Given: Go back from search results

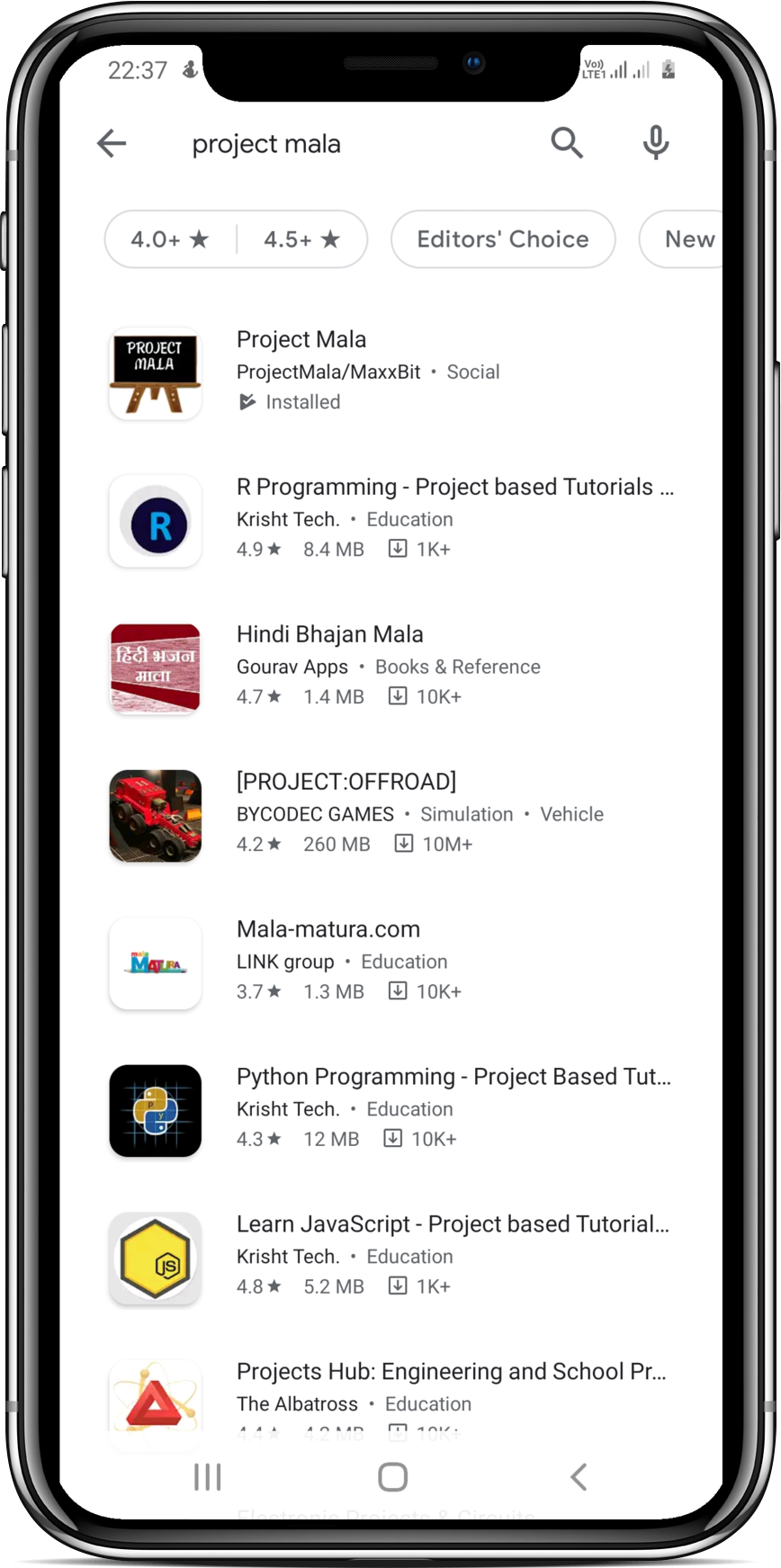Looking at the screenshot, I should [x=112, y=143].
